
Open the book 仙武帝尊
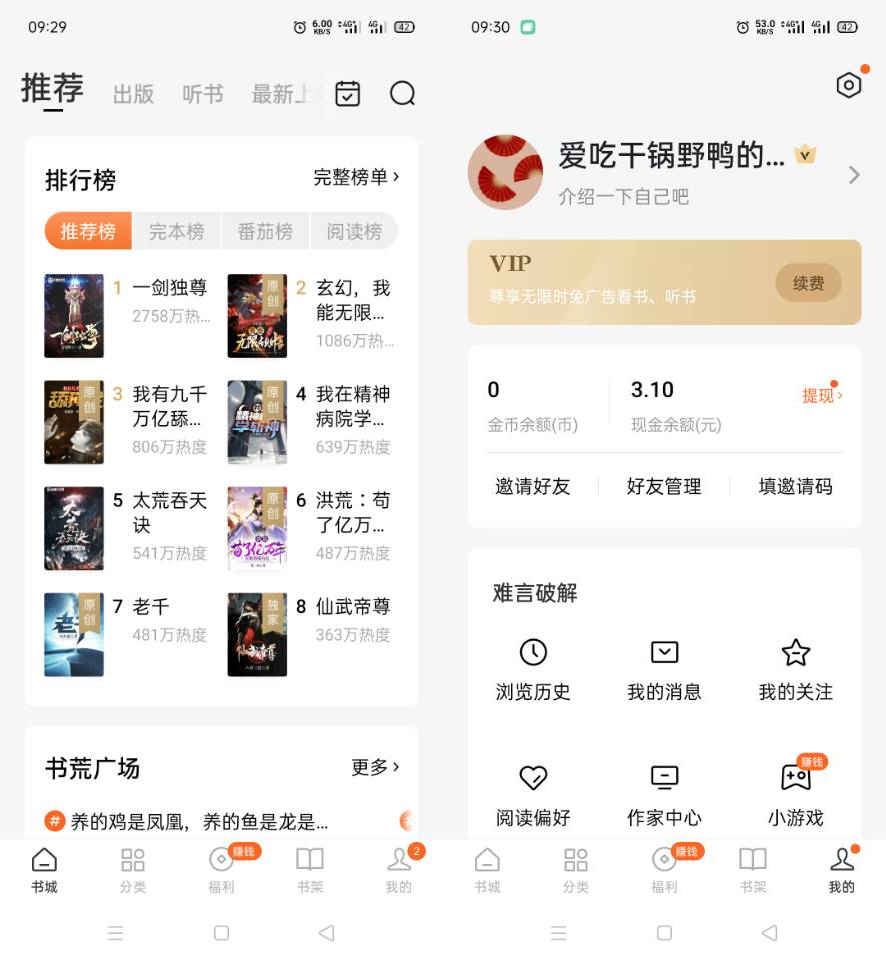[352, 607]
